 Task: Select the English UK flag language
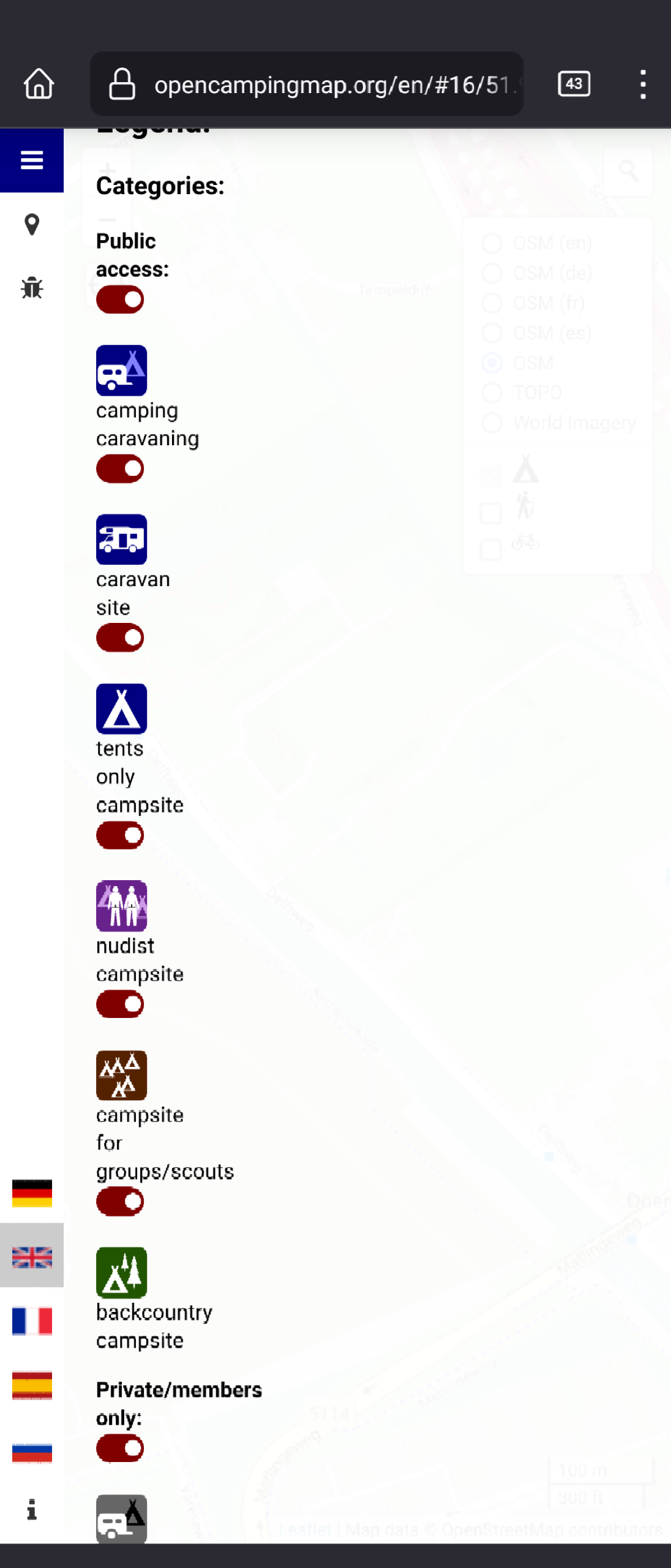pos(32,1257)
